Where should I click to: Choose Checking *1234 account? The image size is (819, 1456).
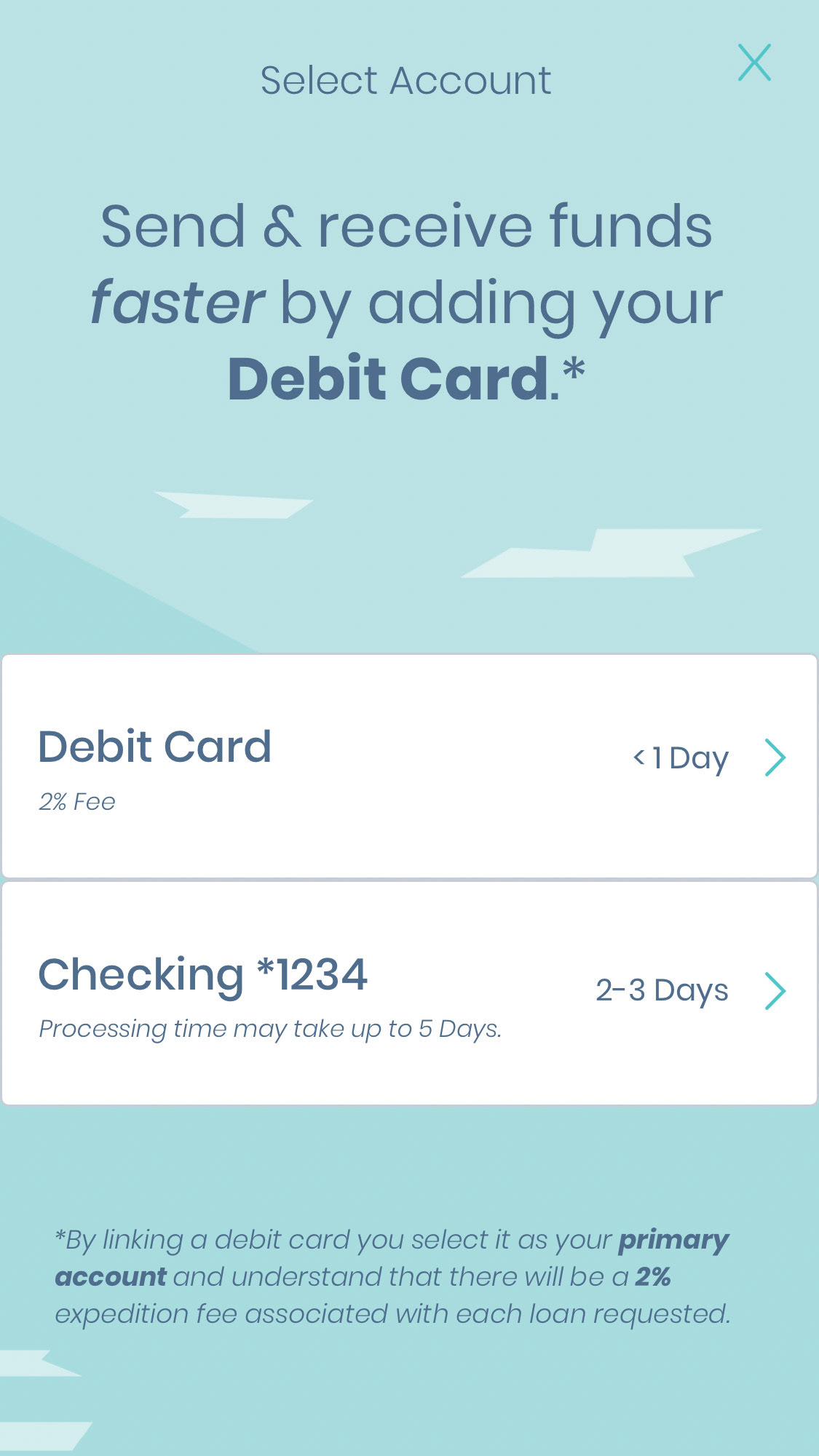click(x=409, y=993)
